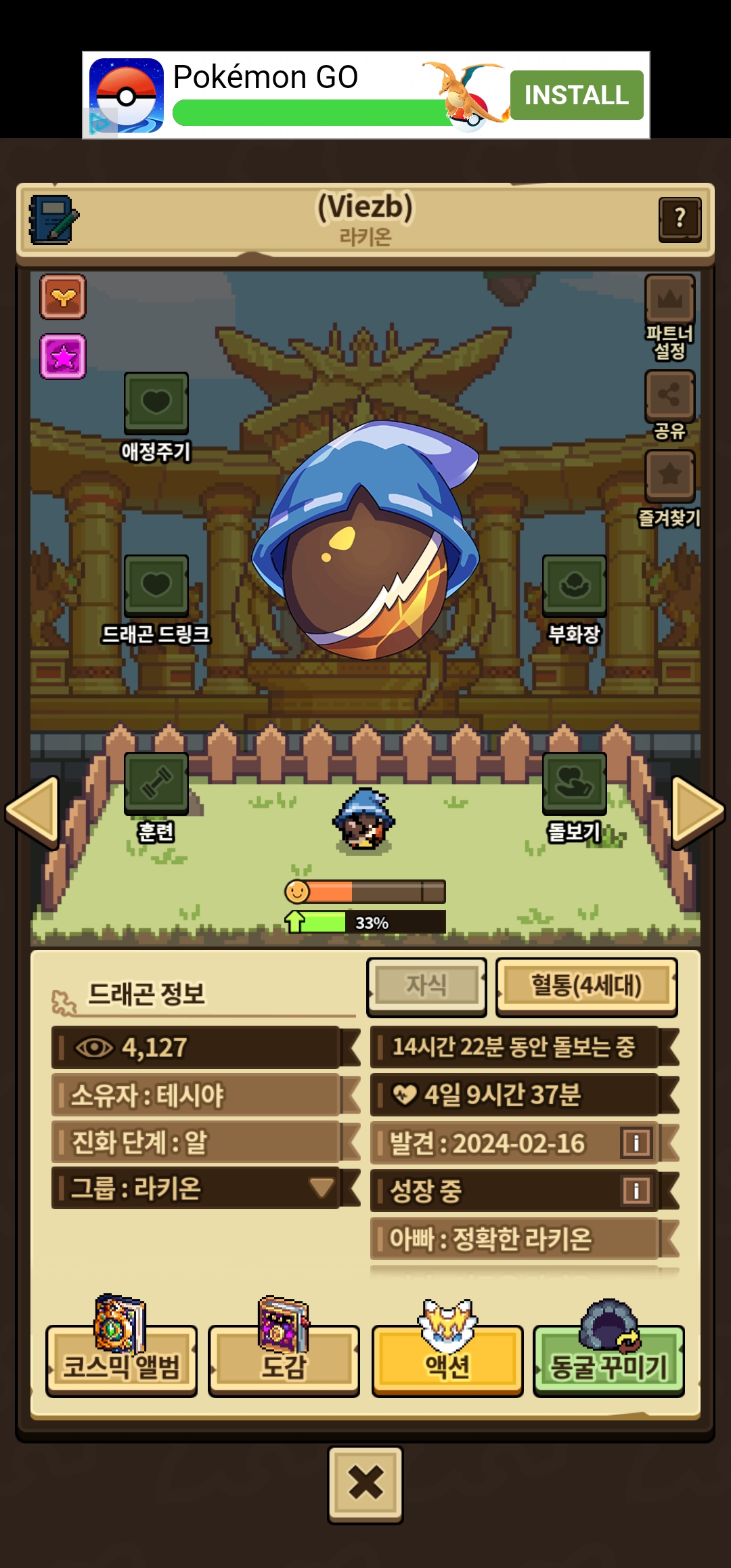The width and height of the screenshot is (731, 1568).
Task: Install Pokémon GO from the ad banner
Action: [x=576, y=95]
